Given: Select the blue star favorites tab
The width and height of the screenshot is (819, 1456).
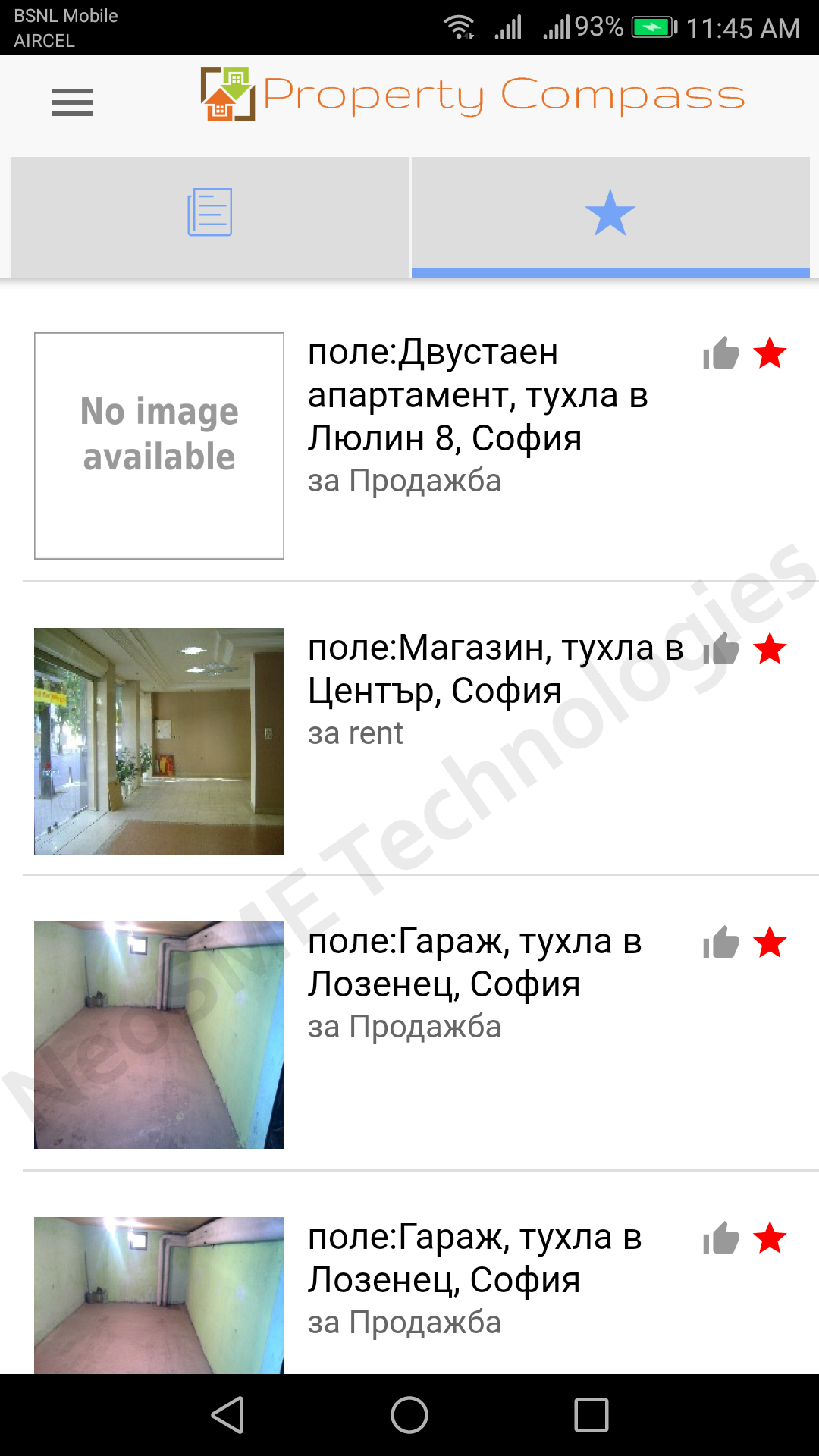Looking at the screenshot, I should [x=610, y=213].
